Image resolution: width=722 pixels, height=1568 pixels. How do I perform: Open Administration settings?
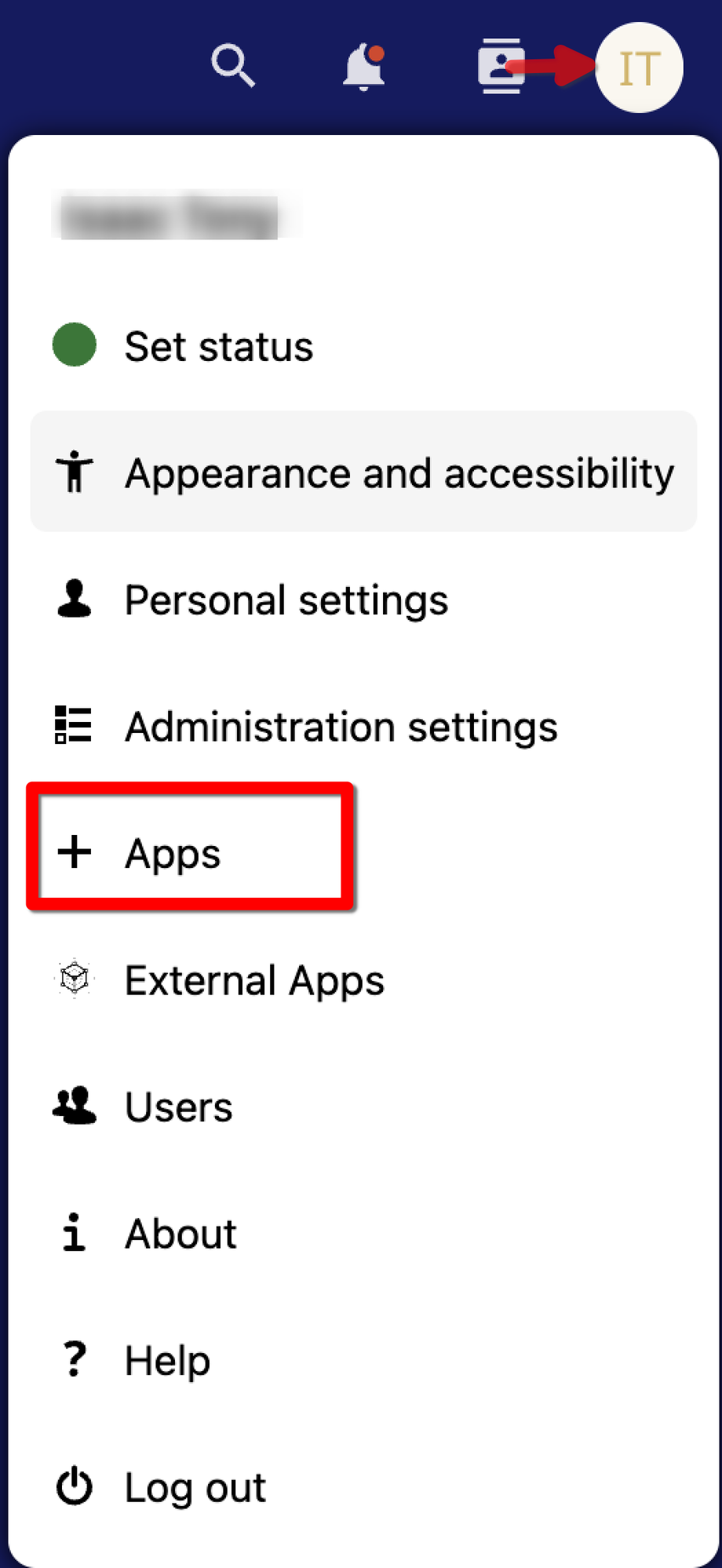(x=341, y=727)
